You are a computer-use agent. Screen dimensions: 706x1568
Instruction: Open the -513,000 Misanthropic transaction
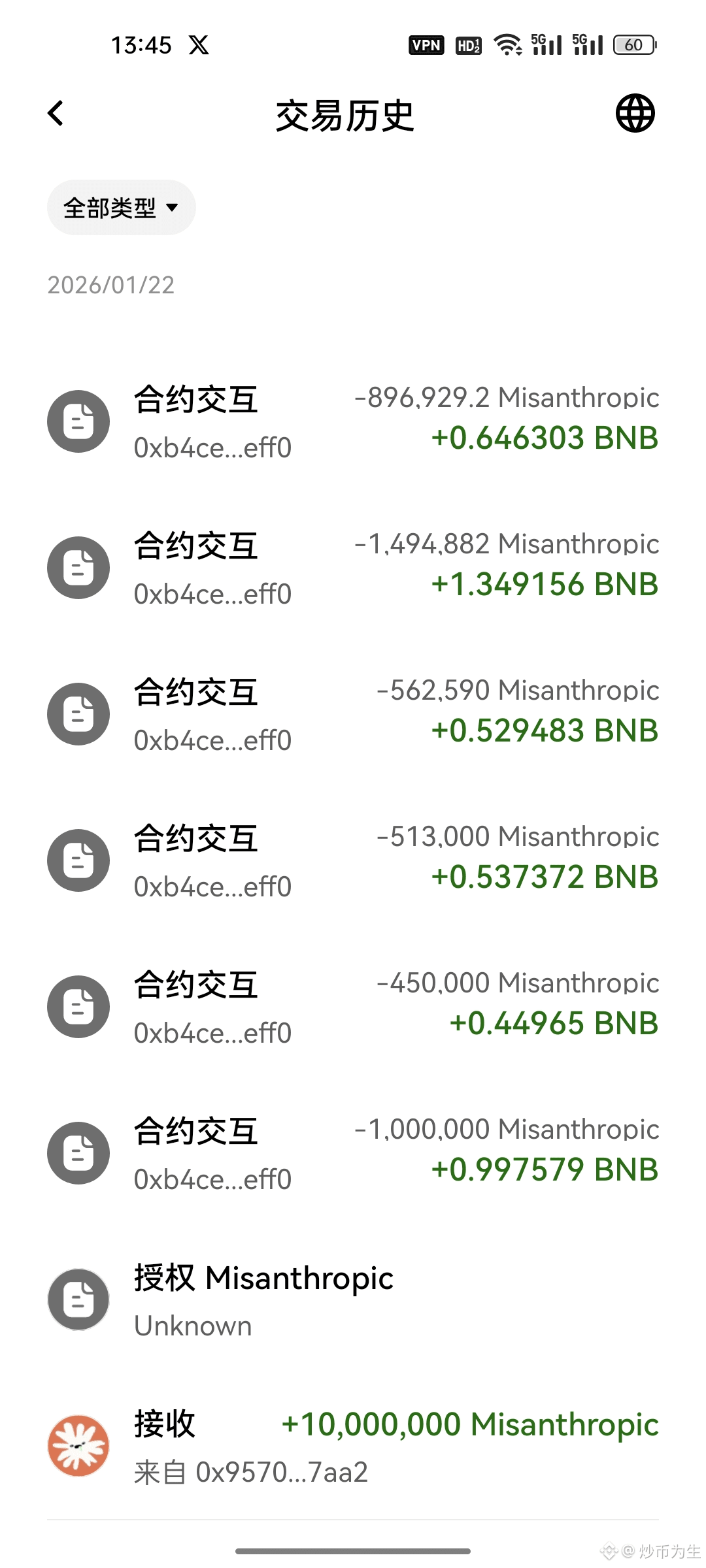tap(353, 860)
